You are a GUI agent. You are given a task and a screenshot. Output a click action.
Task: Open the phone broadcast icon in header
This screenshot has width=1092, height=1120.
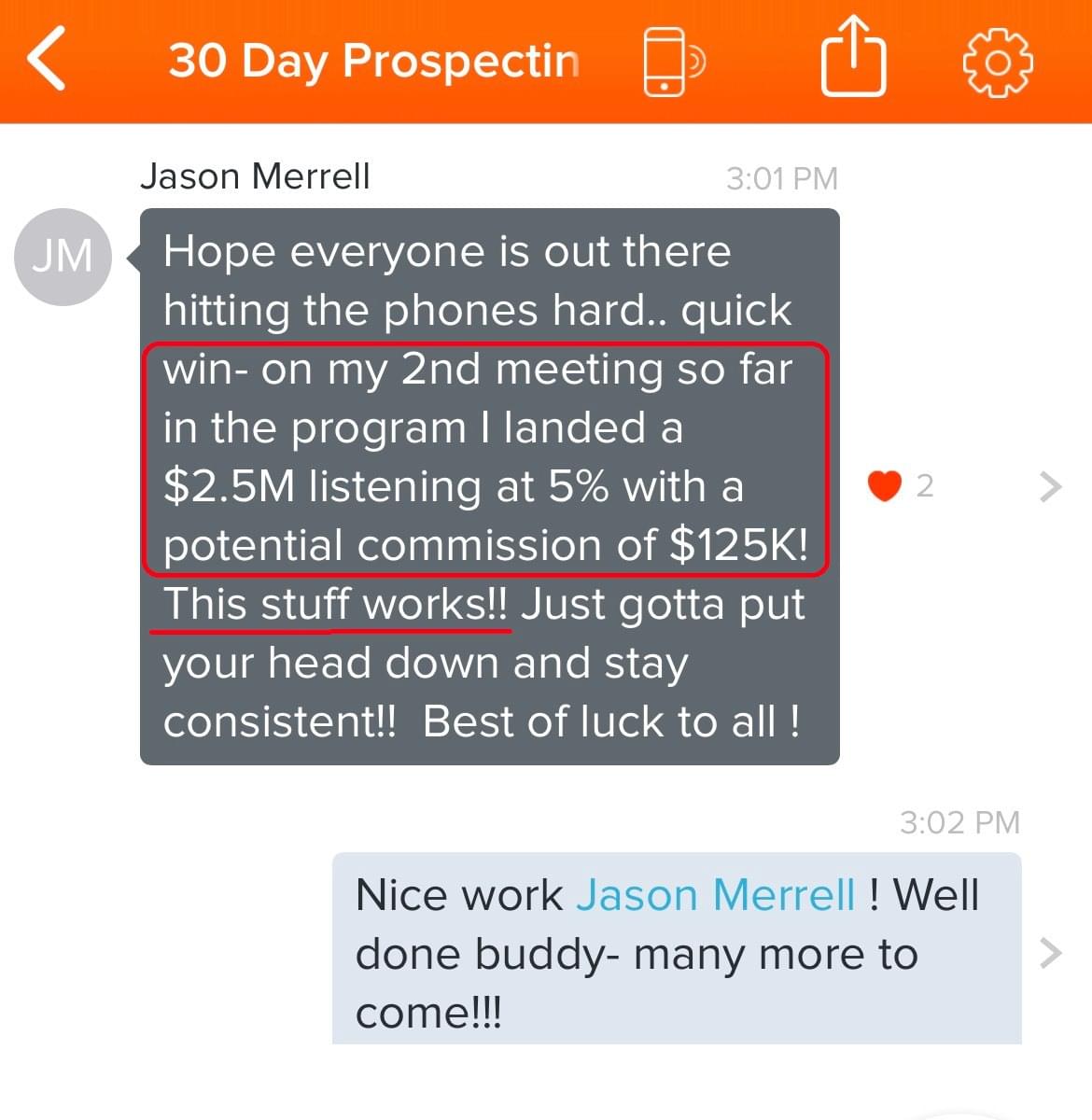coord(672,62)
